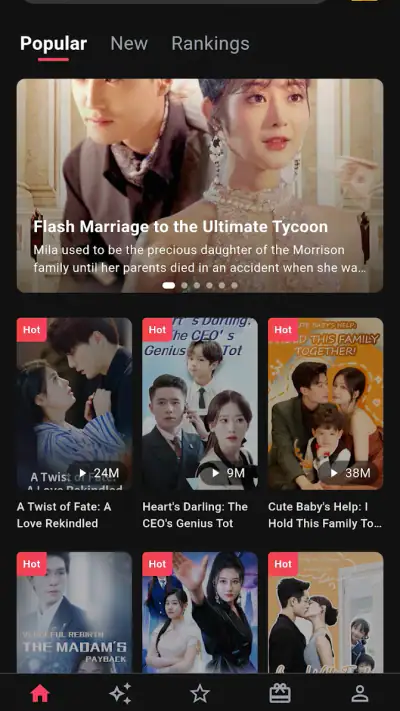Open the star favorites tab

click(x=200, y=693)
